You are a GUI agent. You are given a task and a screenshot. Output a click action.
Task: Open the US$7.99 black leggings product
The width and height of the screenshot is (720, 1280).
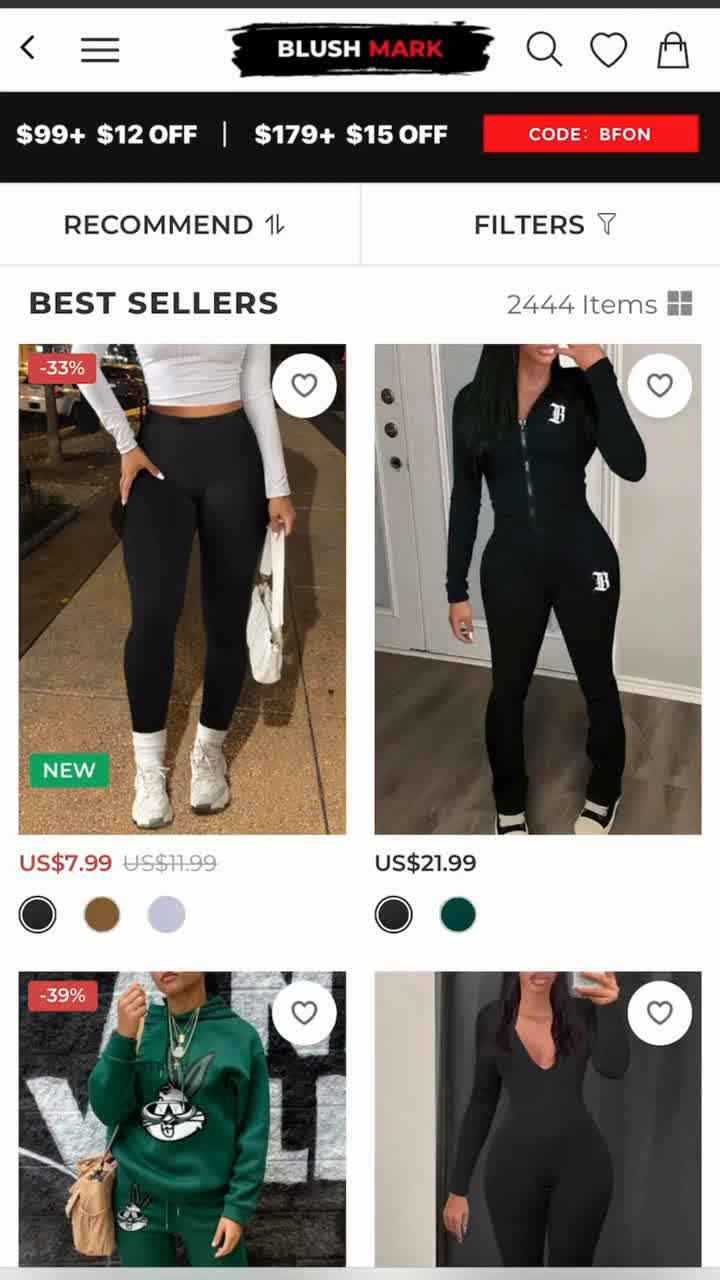[182, 590]
